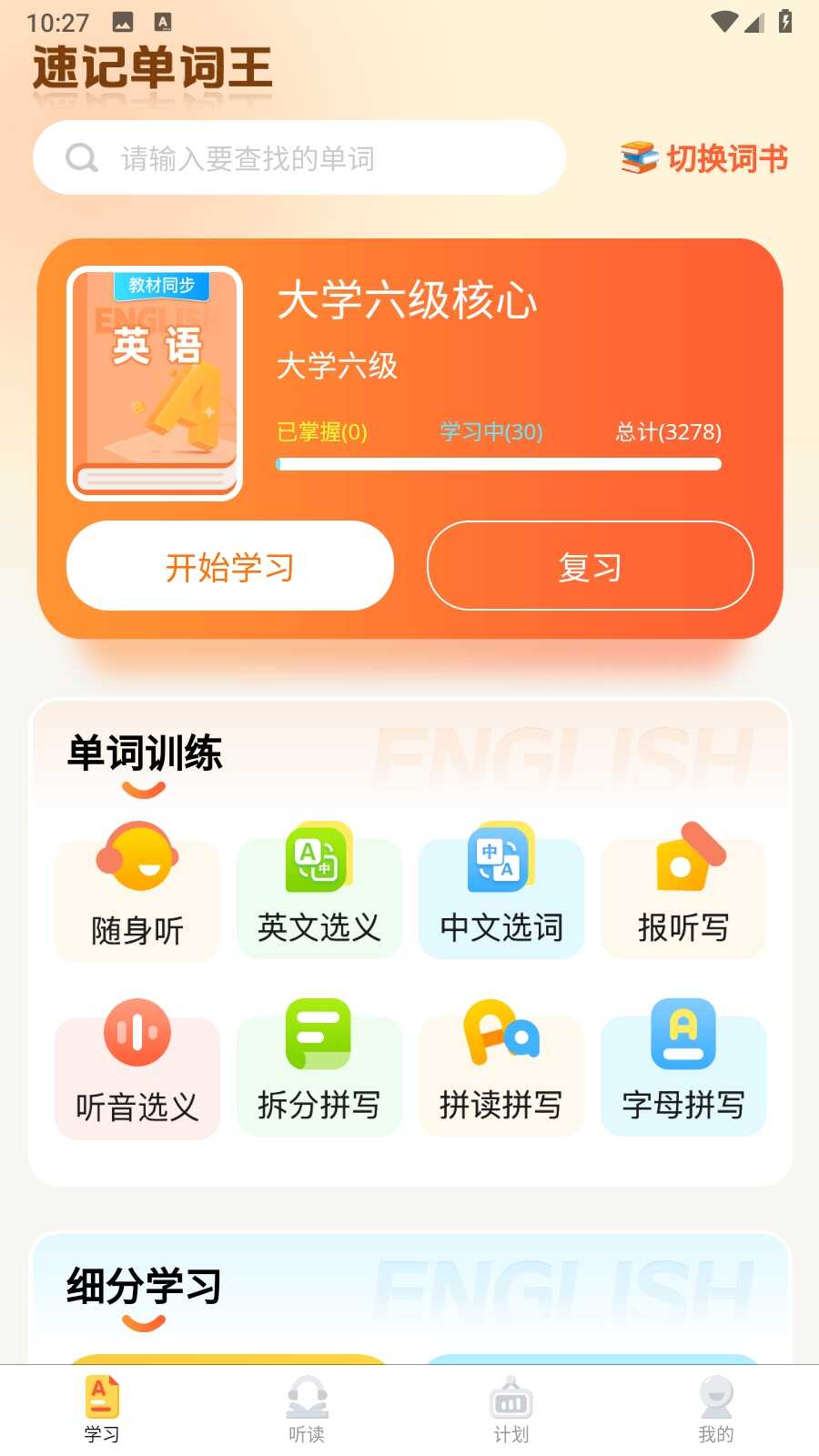819x1456 pixels.
Task: Tap the 开始学习 button
Action: (230, 566)
